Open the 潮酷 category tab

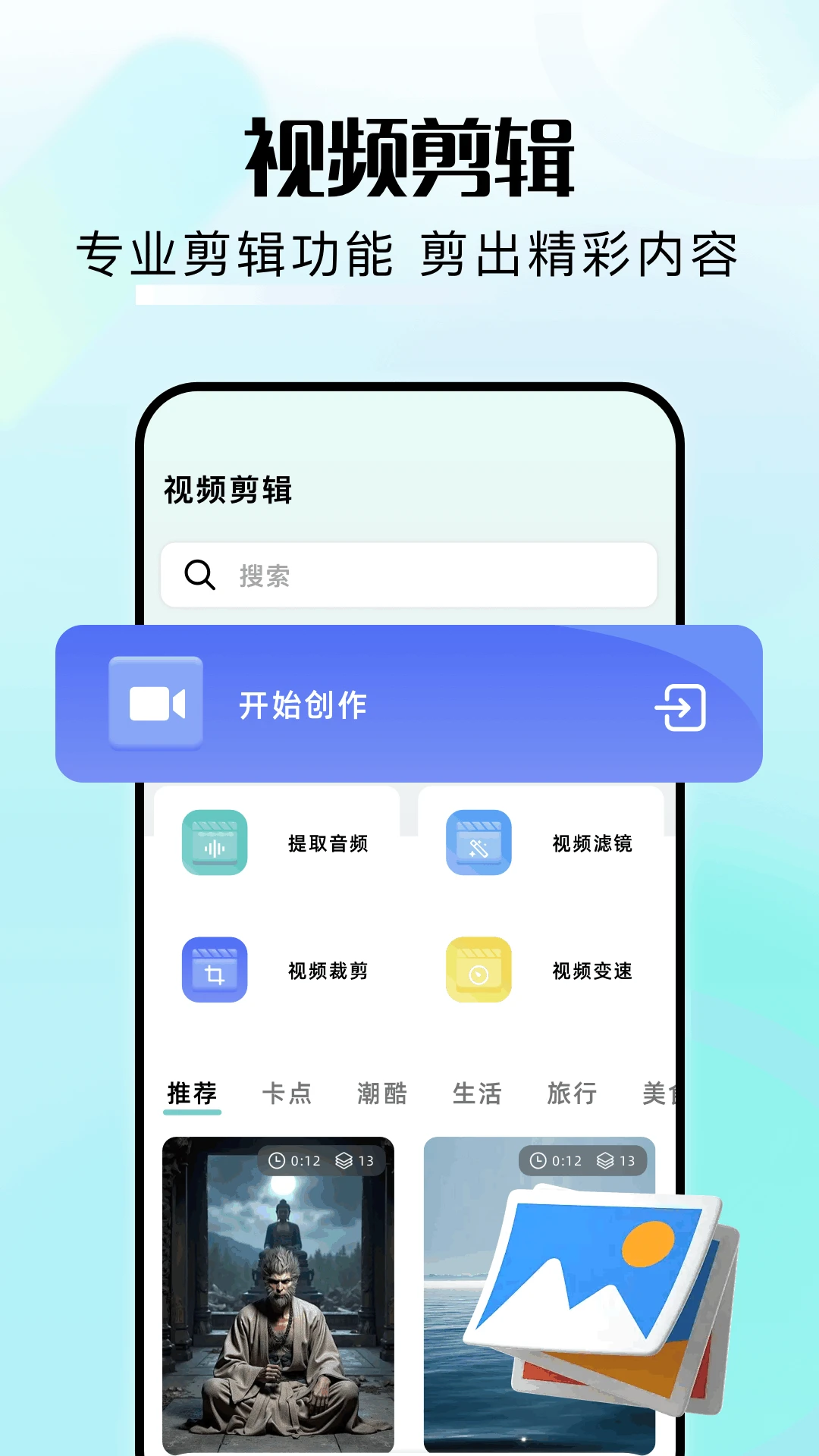(x=383, y=1093)
